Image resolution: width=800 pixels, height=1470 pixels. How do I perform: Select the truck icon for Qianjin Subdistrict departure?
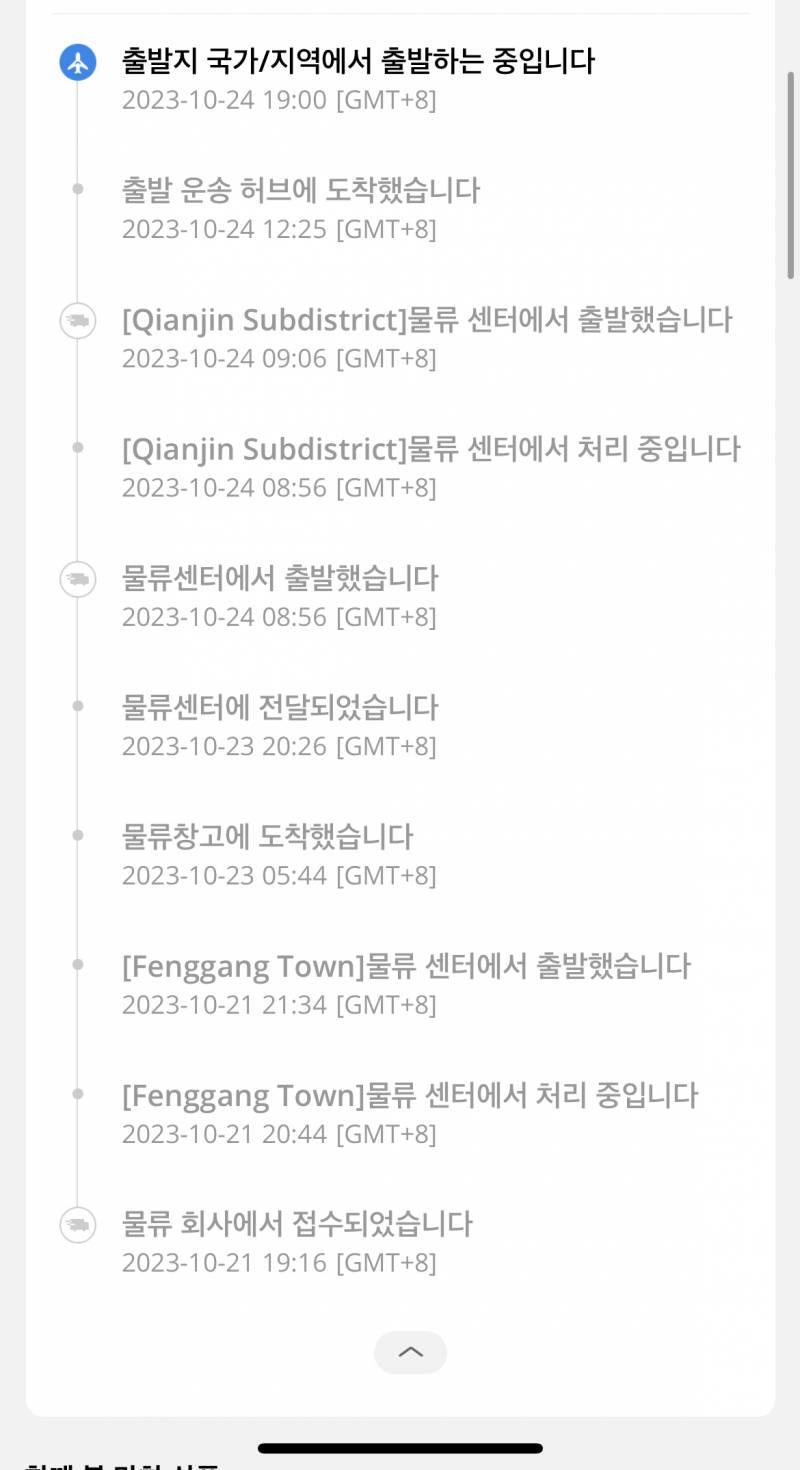click(77, 321)
